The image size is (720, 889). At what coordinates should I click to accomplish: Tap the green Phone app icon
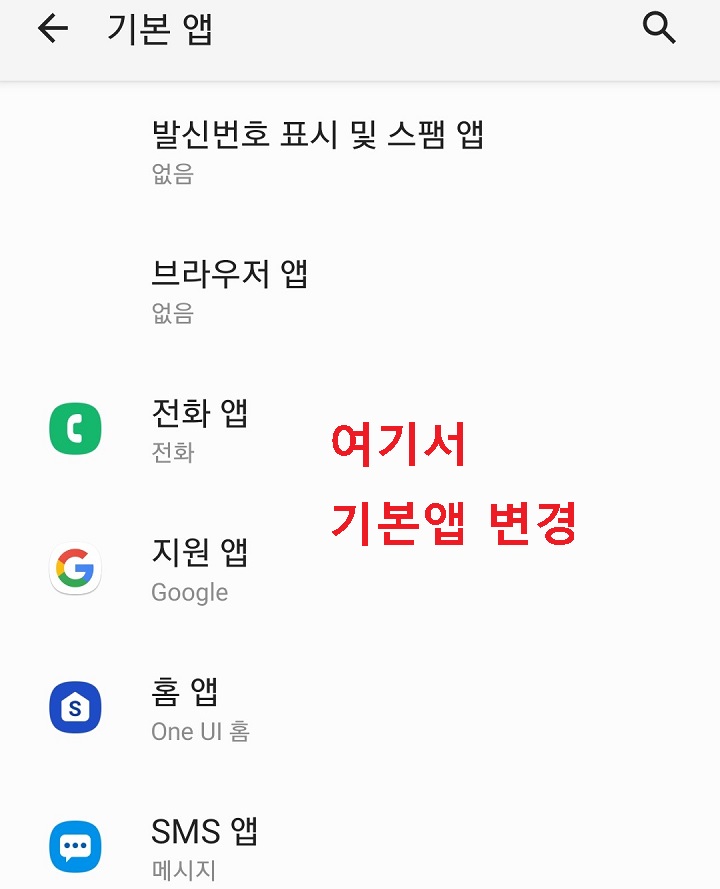[75, 428]
